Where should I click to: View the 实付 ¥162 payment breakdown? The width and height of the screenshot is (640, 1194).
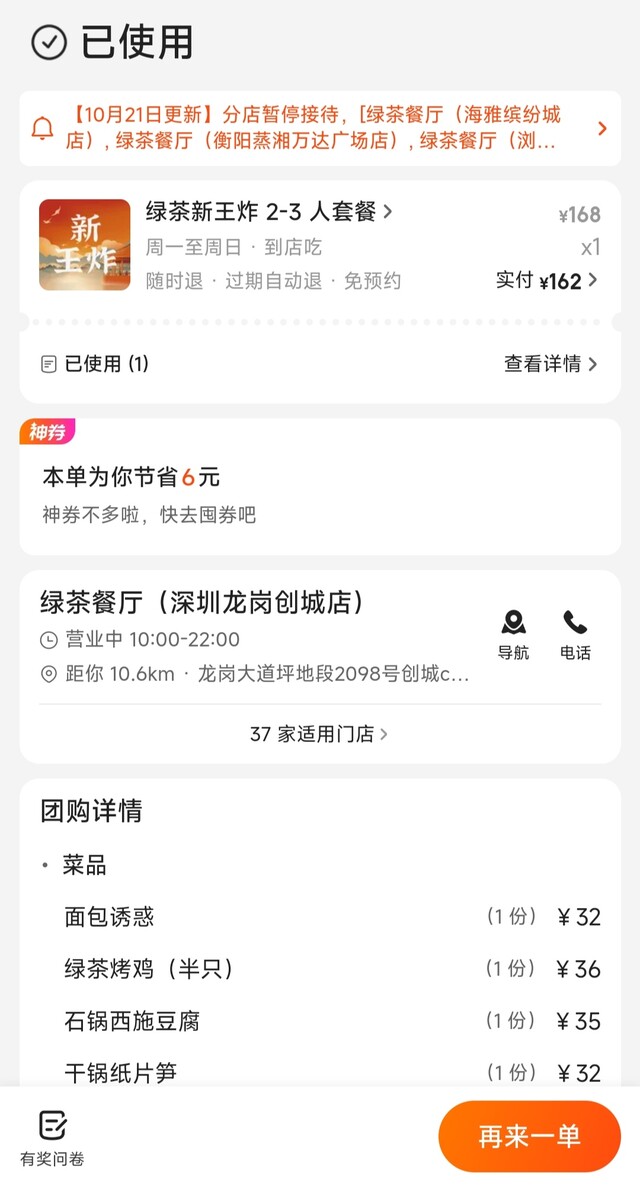[547, 281]
